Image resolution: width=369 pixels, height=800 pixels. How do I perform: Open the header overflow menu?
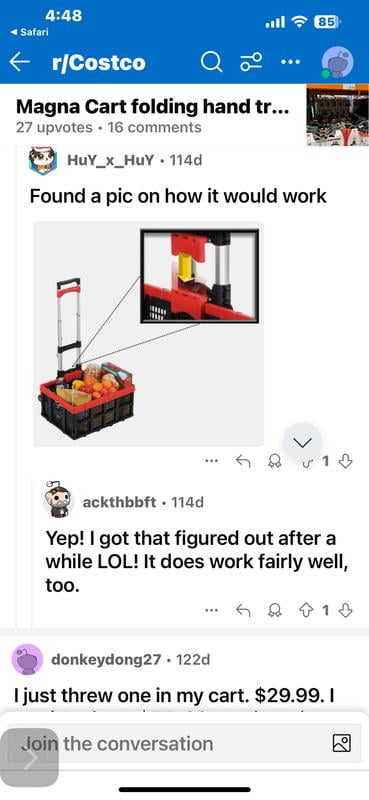(x=290, y=62)
